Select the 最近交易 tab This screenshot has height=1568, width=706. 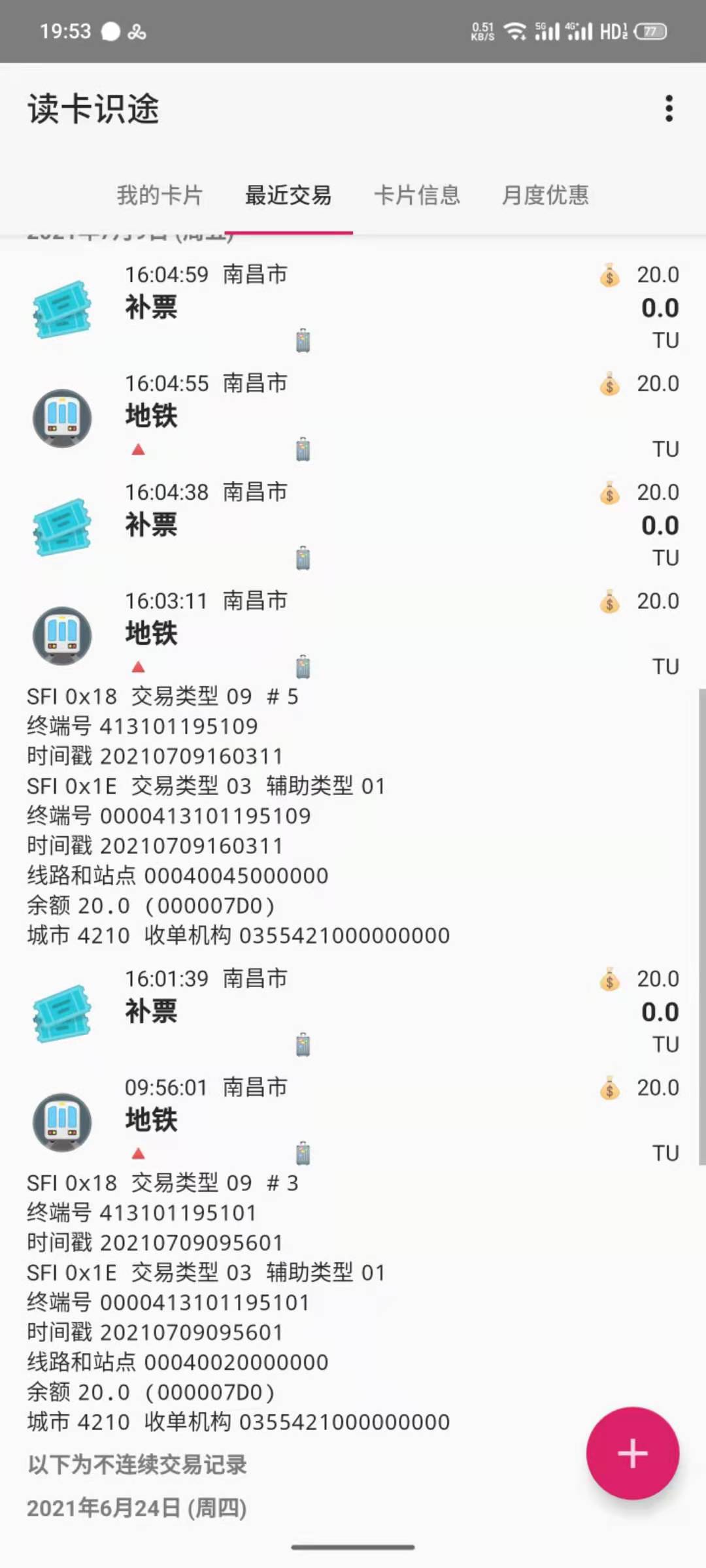coord(288,195)
